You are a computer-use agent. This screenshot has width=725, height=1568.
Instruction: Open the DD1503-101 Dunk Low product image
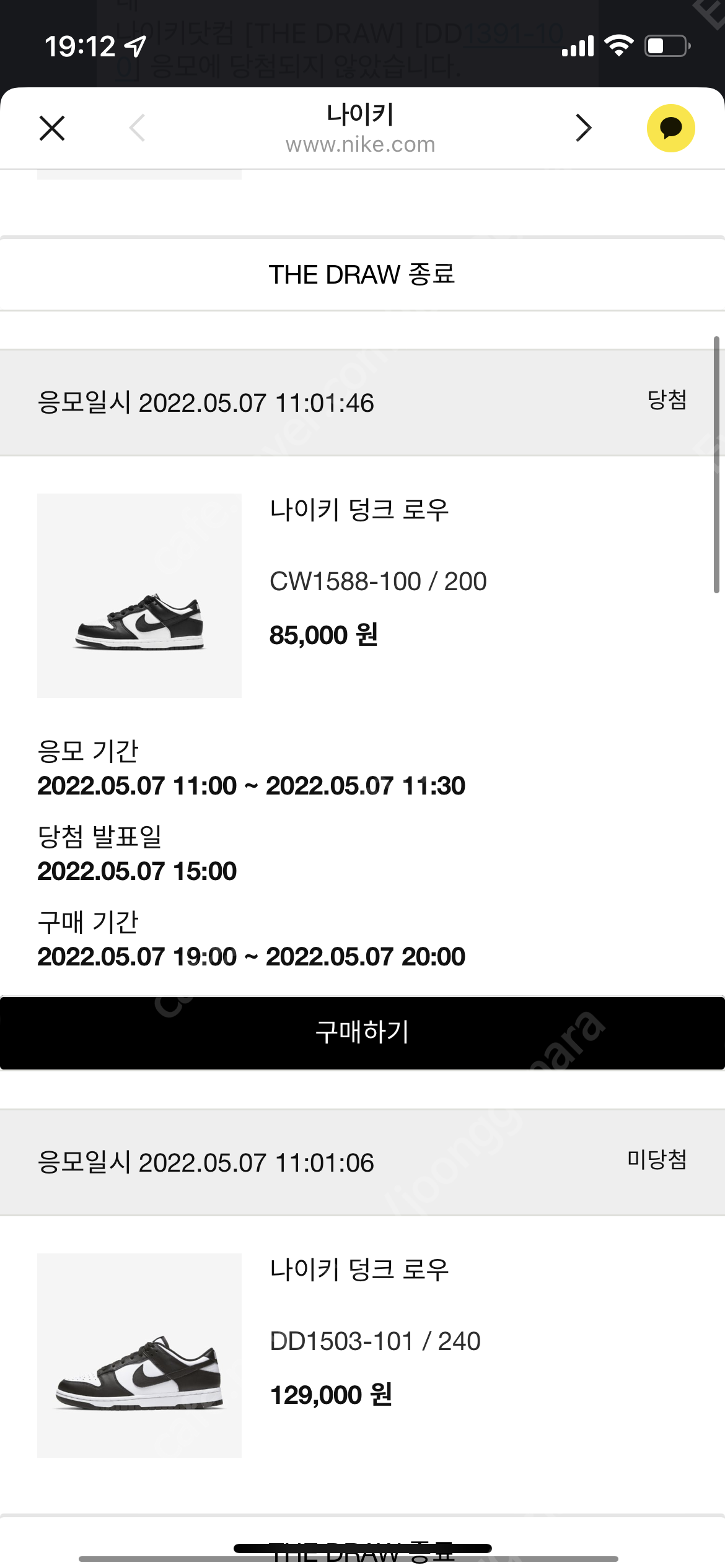click(139, 1355)
